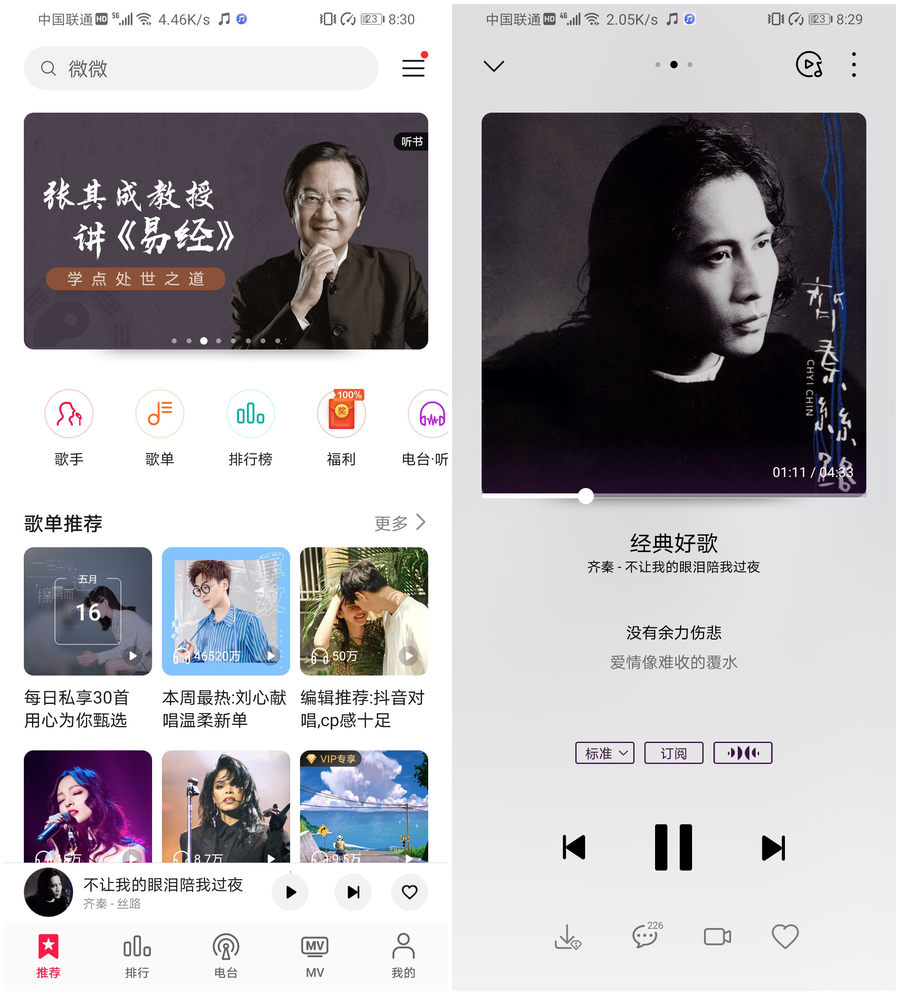Viewport: 900px width, 995px height.
Task: Open the 张其成教授讲《易经》 banner
Action: 226,231
